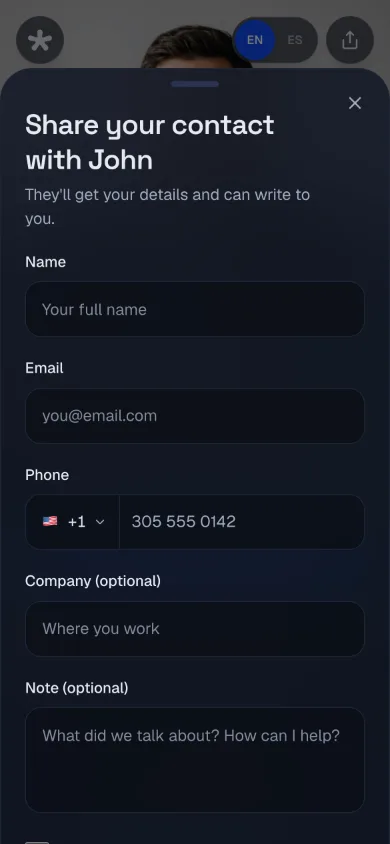This screenshot has width=390, height=844.
Task: Tap the Note text area
Action: click(x=195, y=759)
